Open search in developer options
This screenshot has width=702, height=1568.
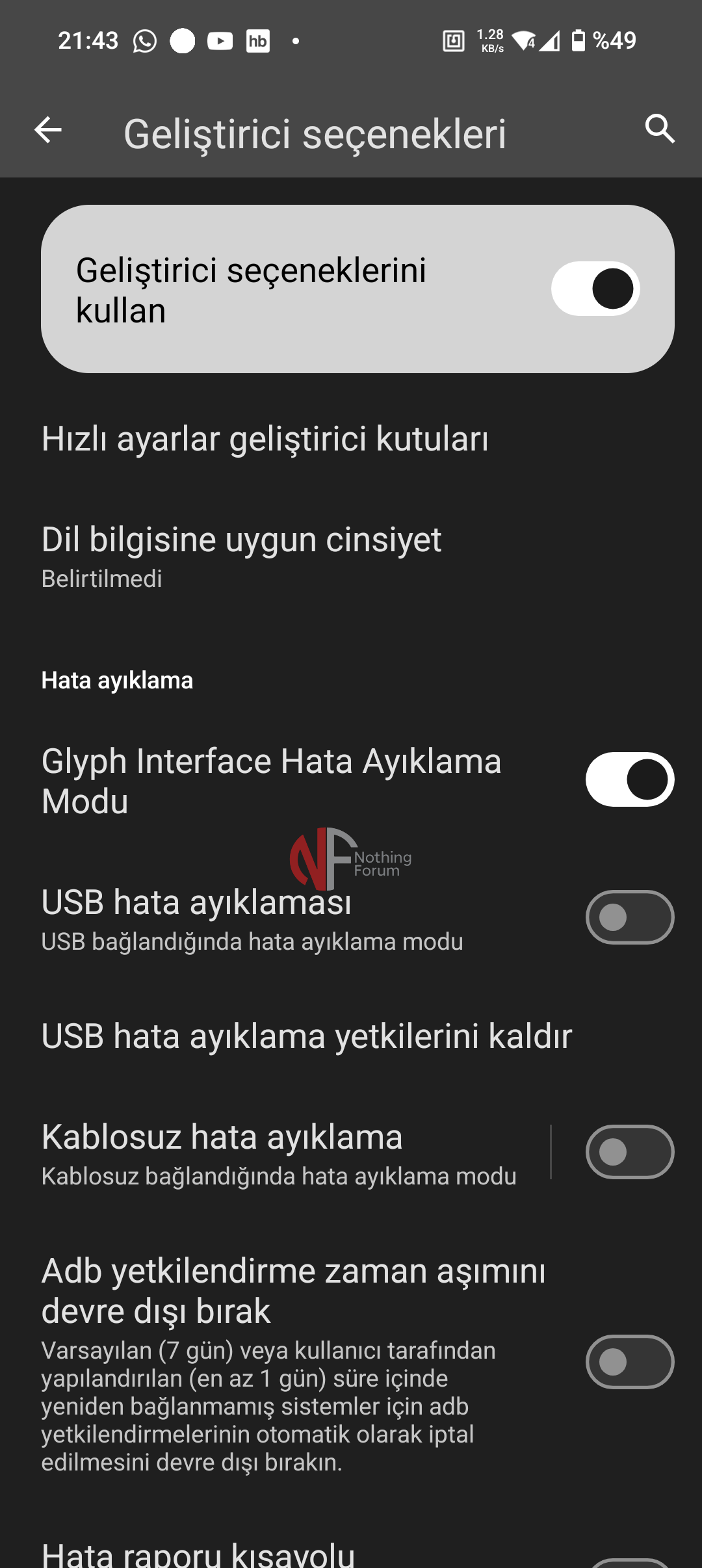(659, 129)
